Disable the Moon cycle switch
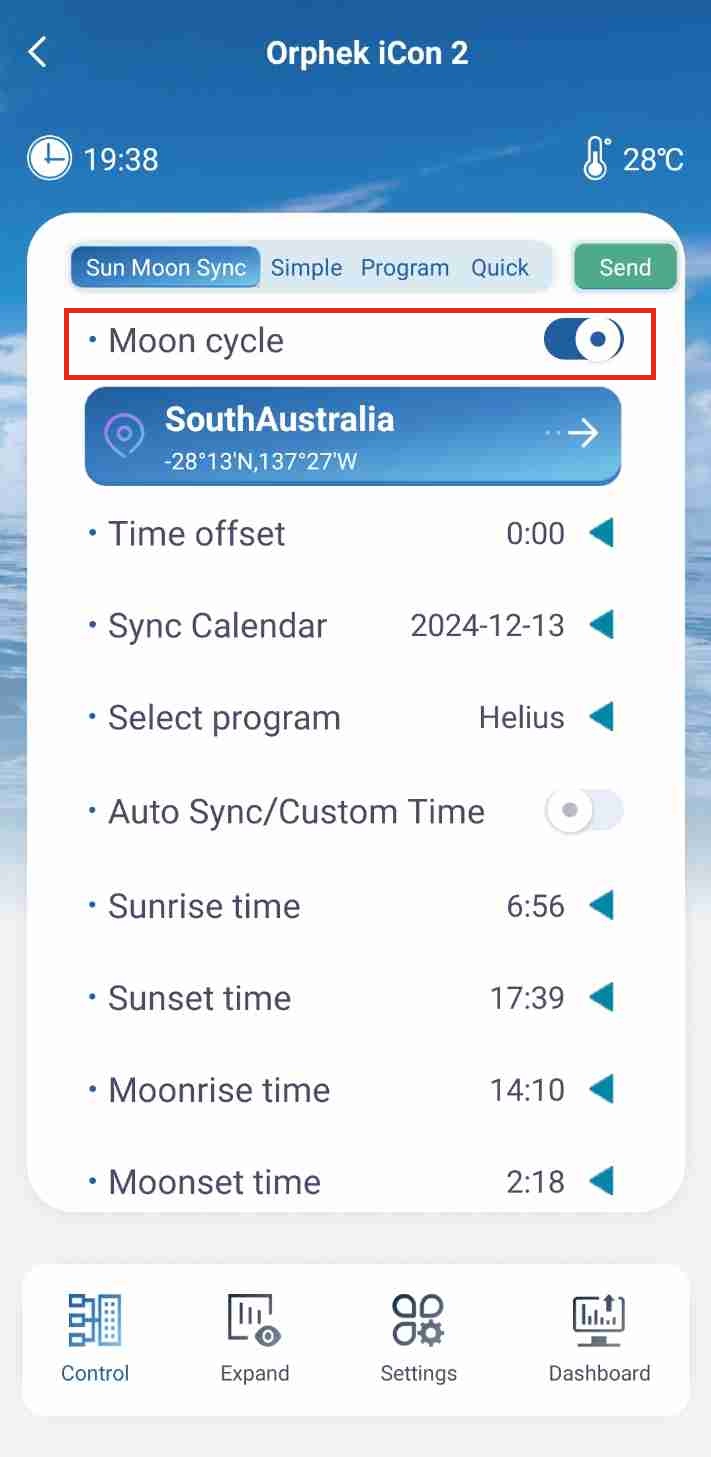This screenshot has width=711, height=1457. pos(583,340)
